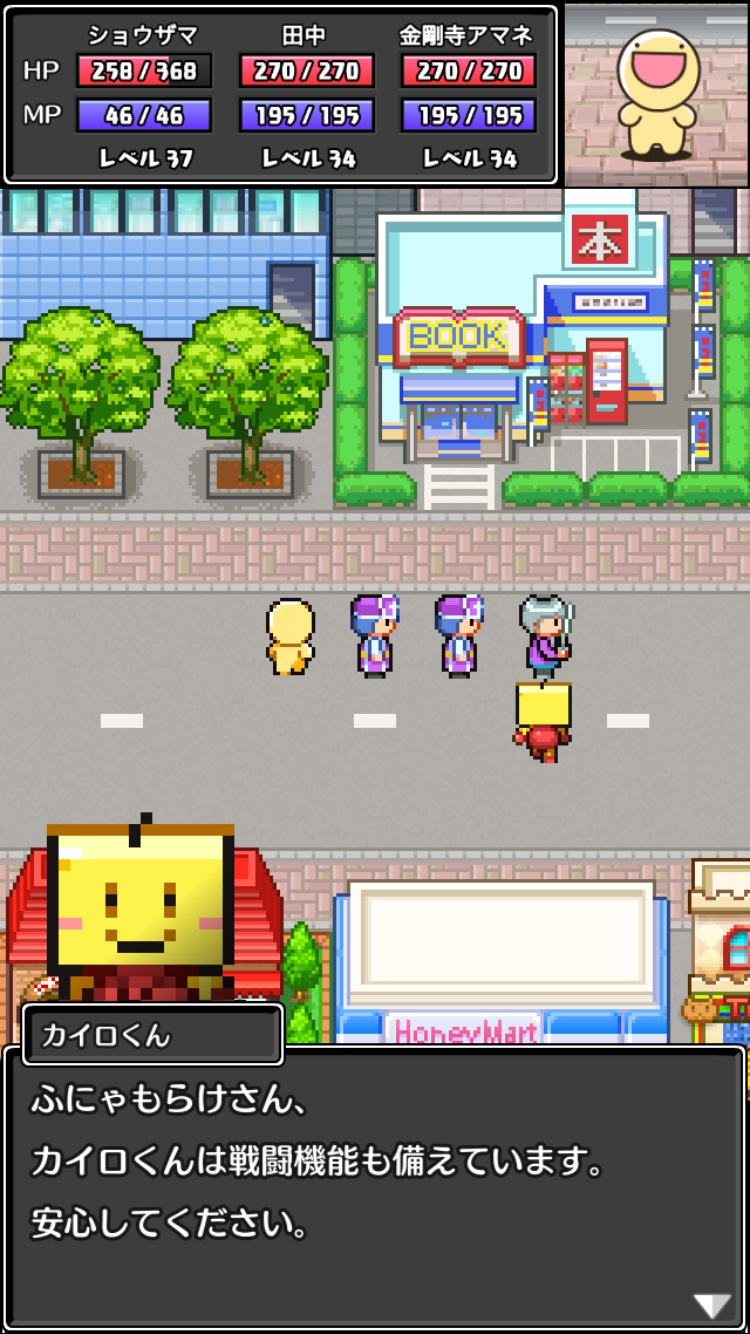The width and height of the screenshot is (750, 1334).
Task: Tap the white arrow to advance the dialogue
Action: (712, 1304)
